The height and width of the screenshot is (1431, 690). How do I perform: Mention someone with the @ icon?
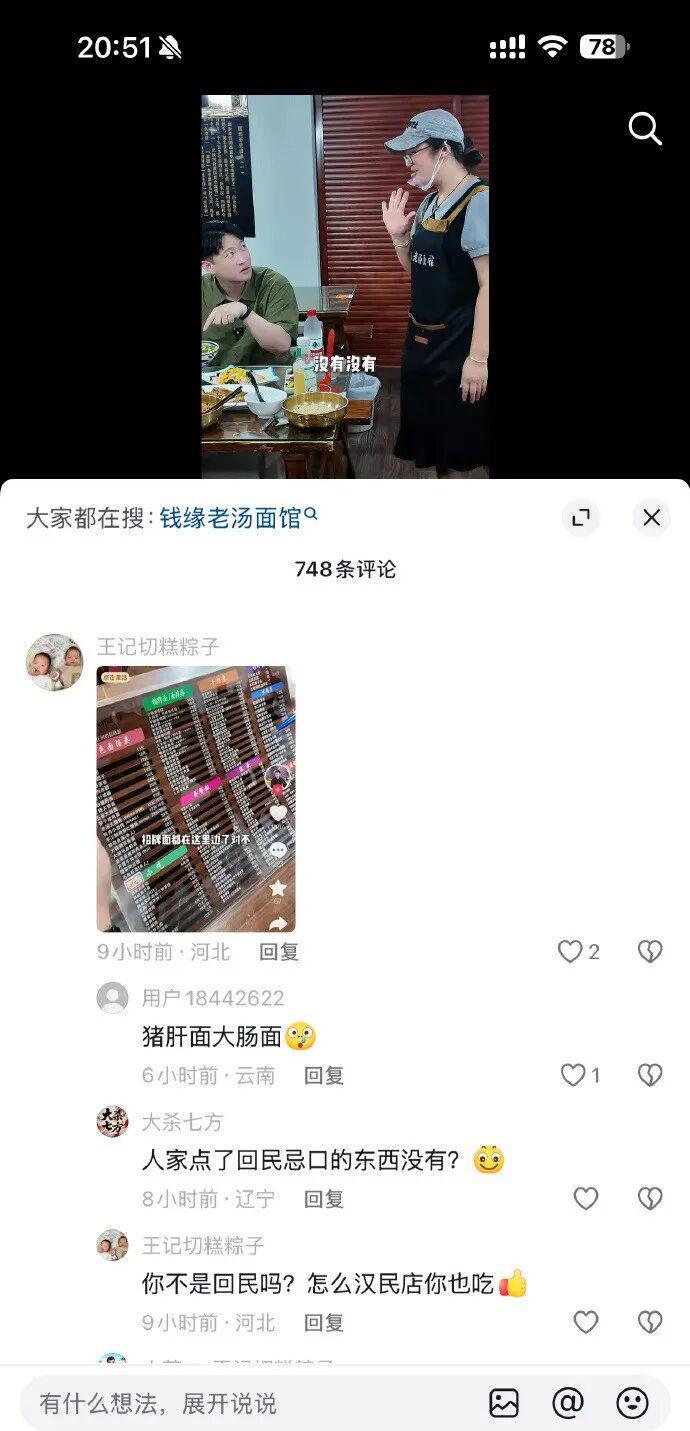[x=568, y=1403]
